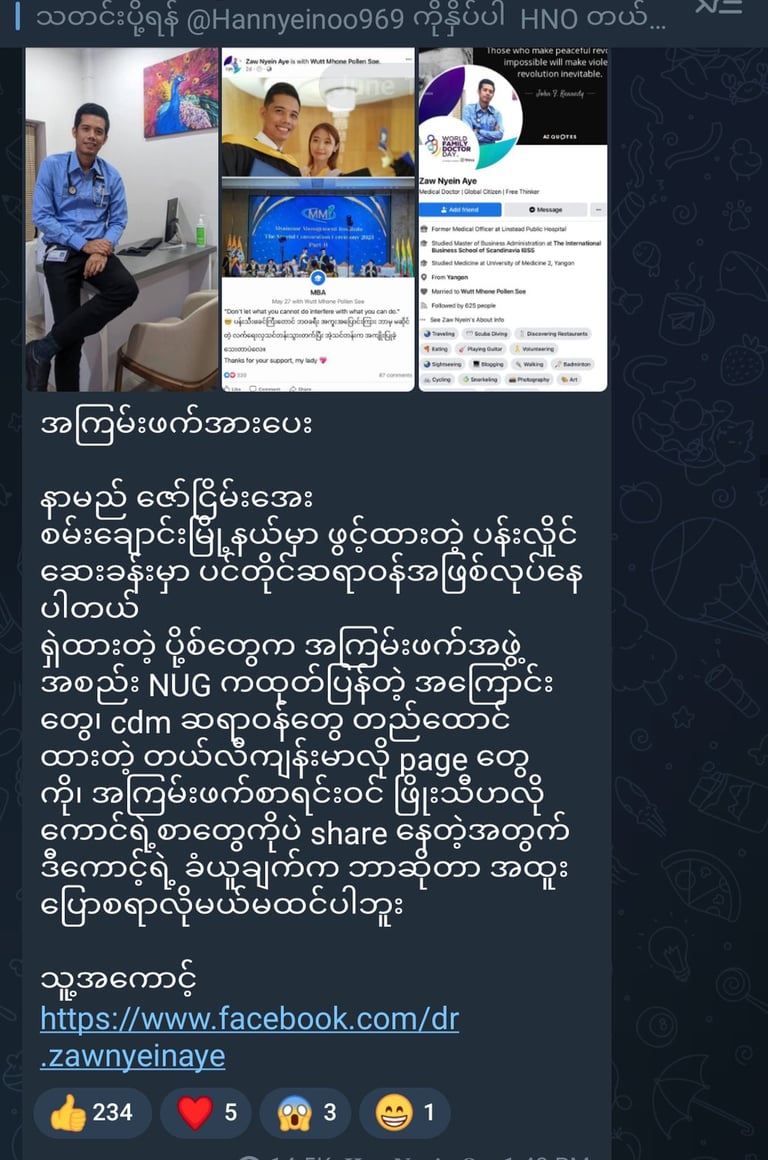Open the middle screenshot image in the album
This screenshot has width=768, height=1160.
tap(317, 219)
